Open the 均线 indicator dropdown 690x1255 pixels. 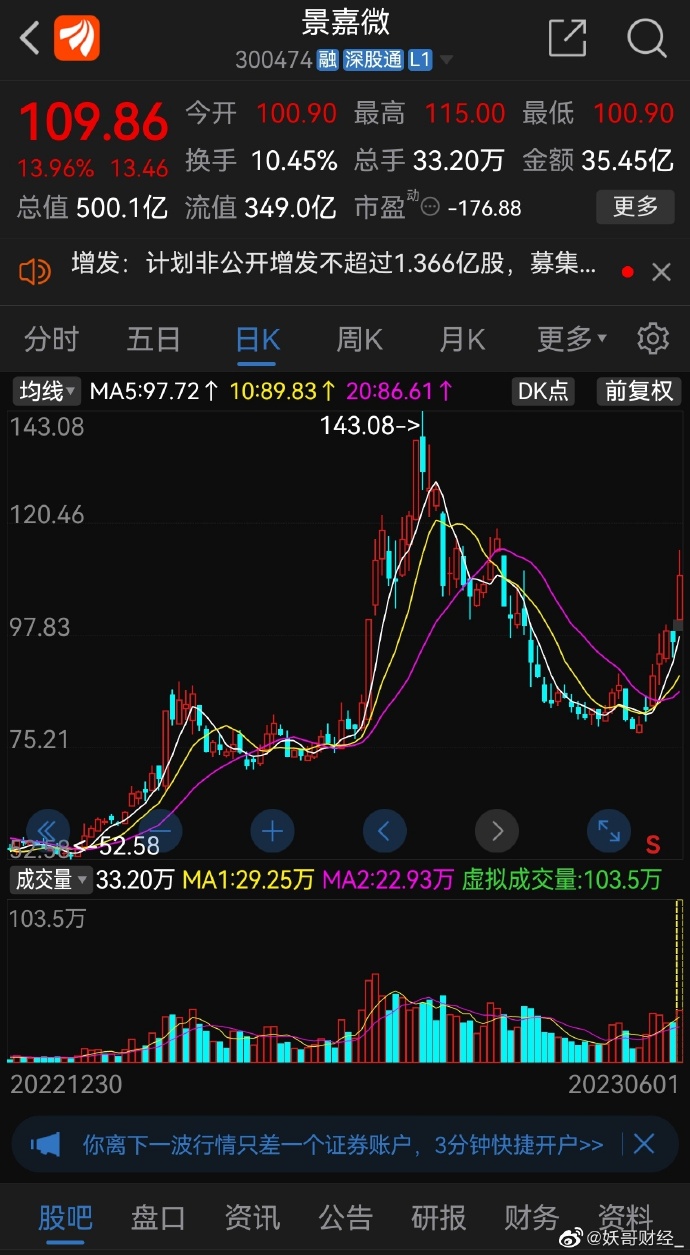coord(46,391)
